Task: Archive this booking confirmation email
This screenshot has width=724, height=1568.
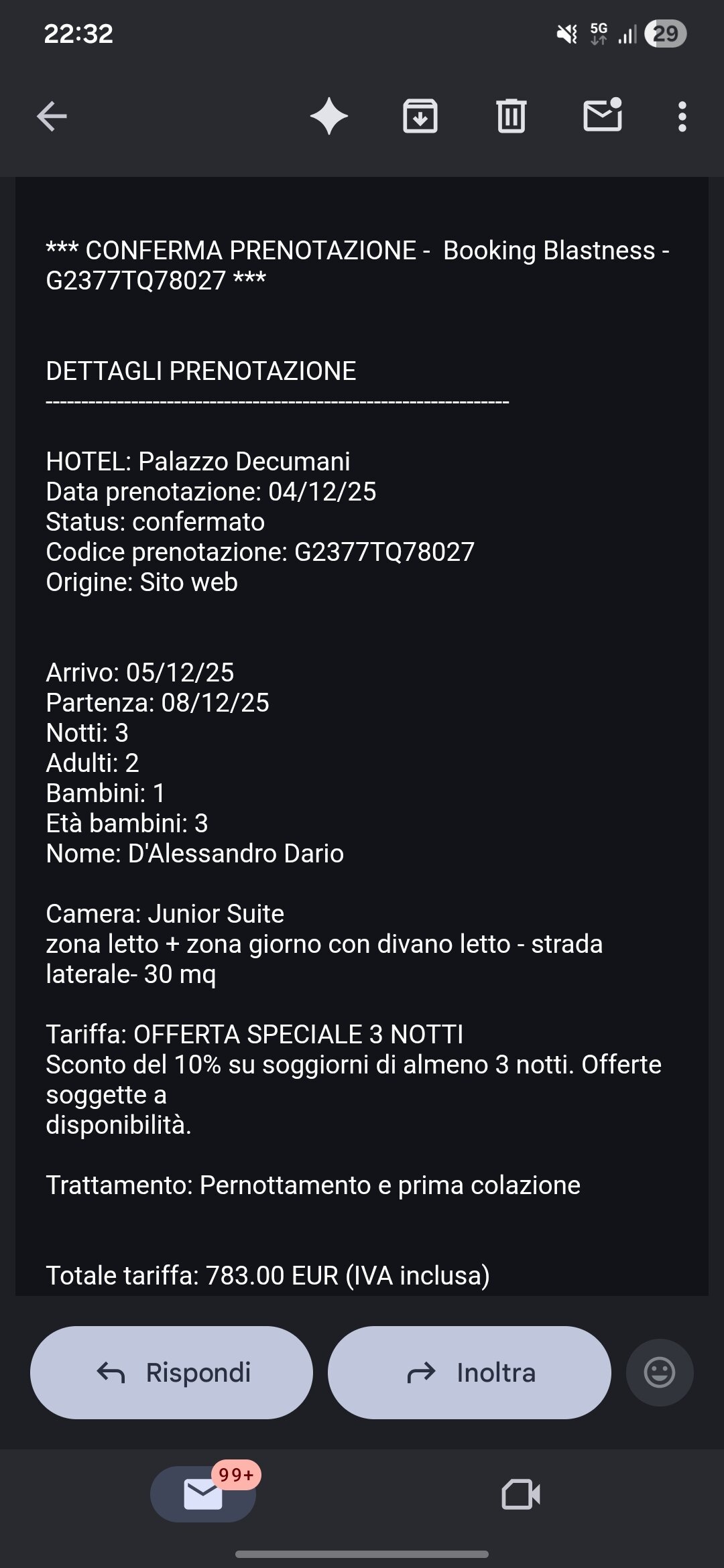Action: [x=420, y=117]
